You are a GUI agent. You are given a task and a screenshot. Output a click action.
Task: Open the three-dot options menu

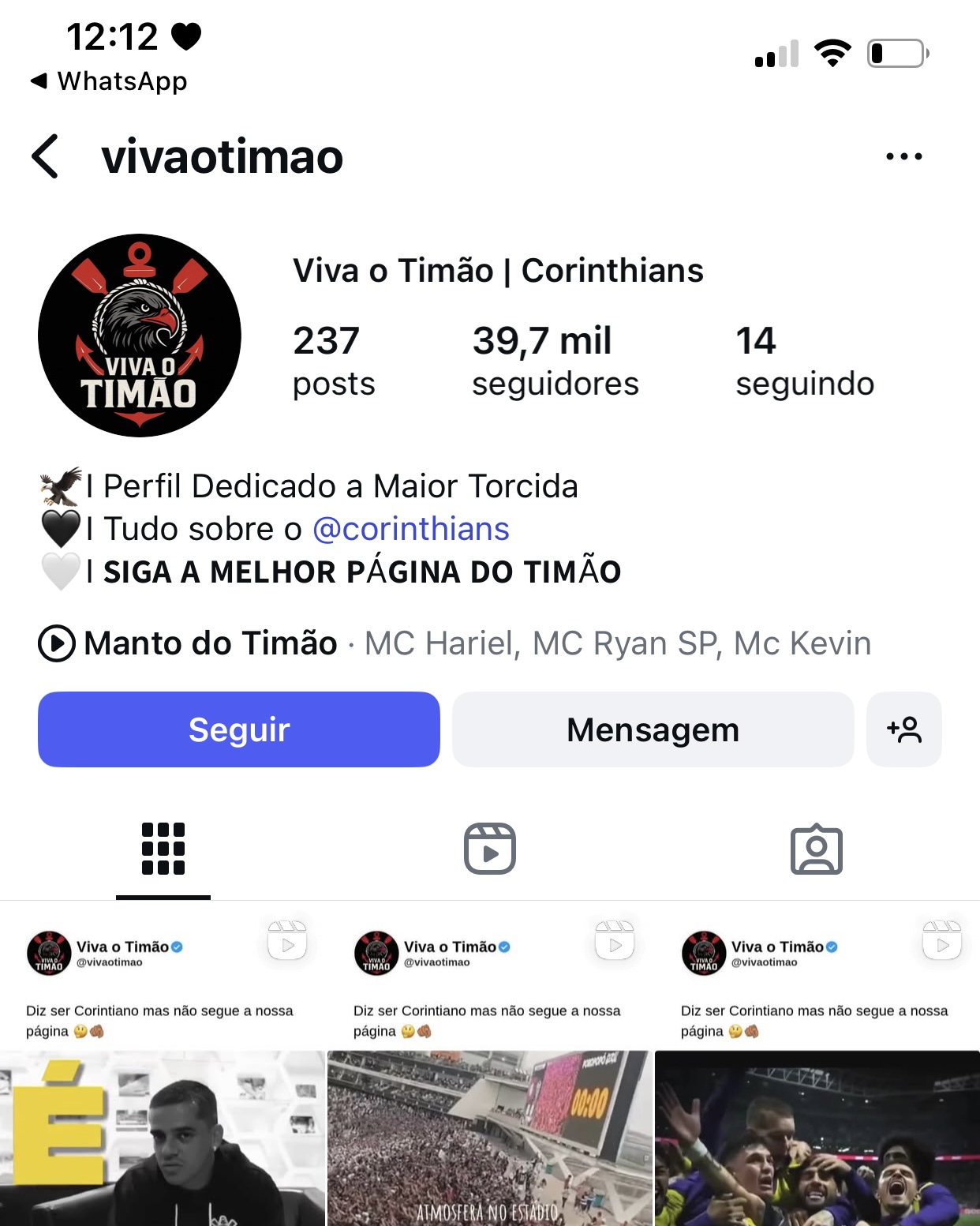(x=903, y=156)
